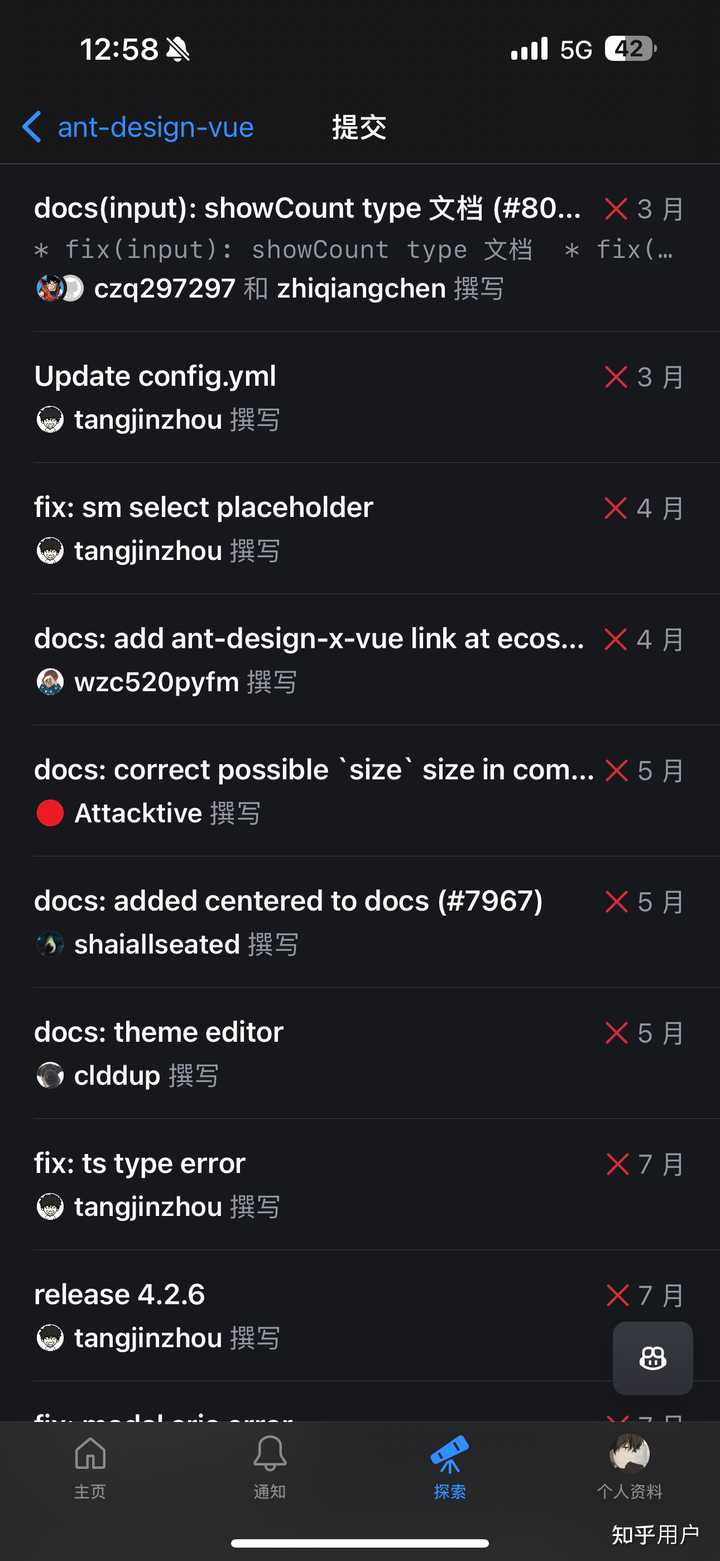Open the 主页 (home) tab
The width and height of the screenshot is (720, 1561).
point(90,1466)
